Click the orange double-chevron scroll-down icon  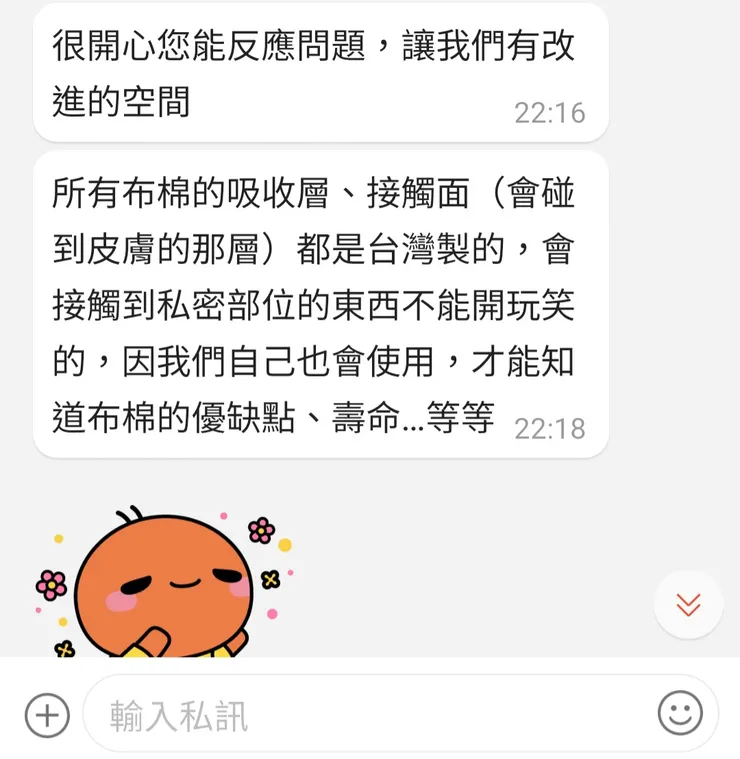(x=687, y=604)
